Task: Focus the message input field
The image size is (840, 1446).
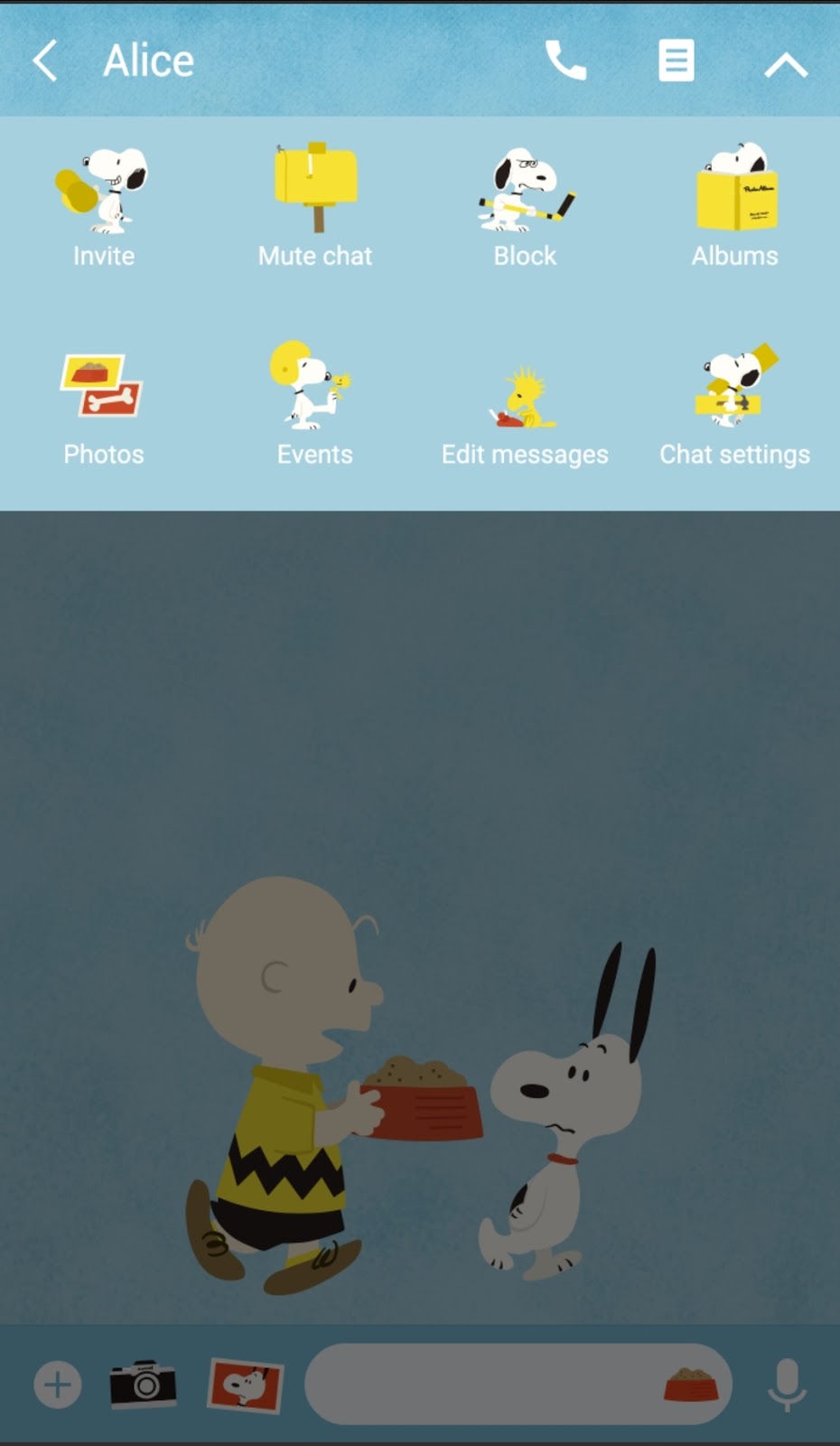Action: click(x=479, y=1384)
